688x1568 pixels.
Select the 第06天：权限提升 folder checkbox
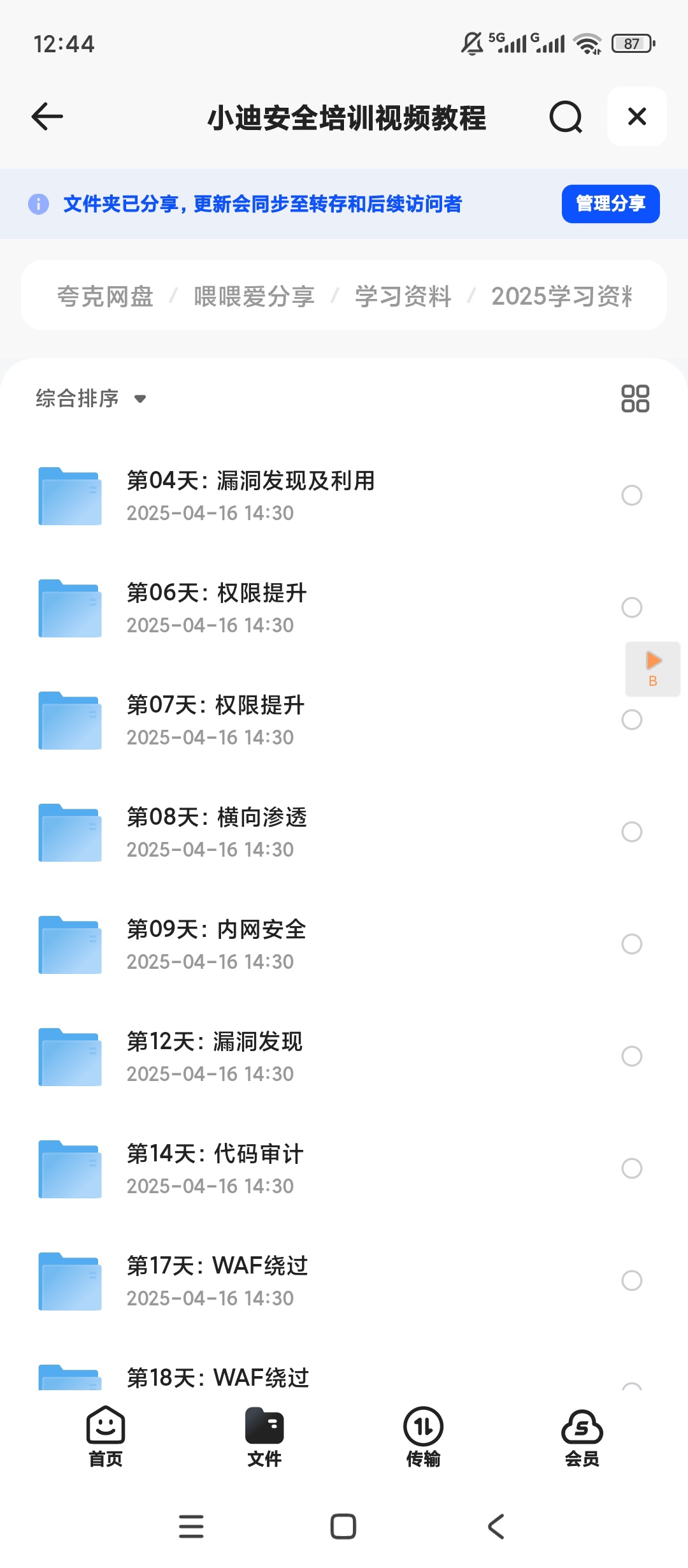point(631,607)
